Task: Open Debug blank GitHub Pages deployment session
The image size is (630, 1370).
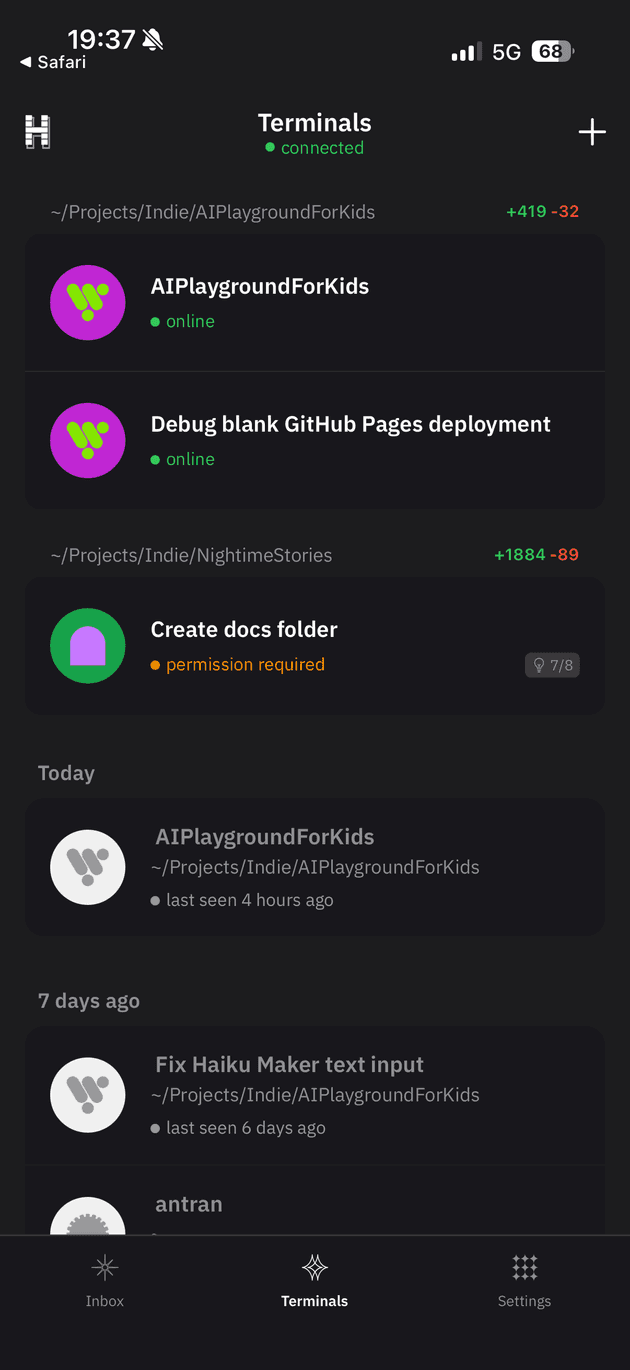Action: pyautogui.click(x=314, y=440)
